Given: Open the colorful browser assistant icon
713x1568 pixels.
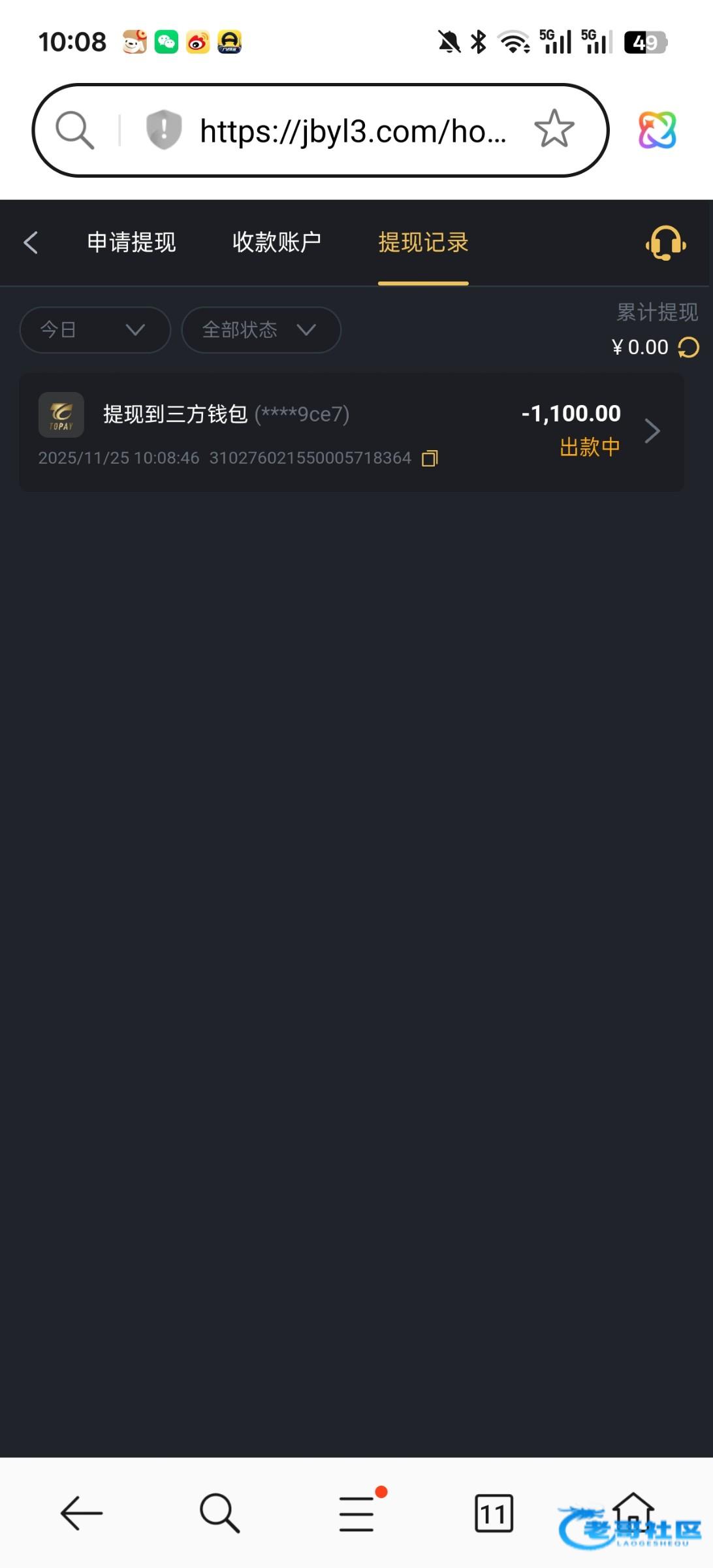Looking at the screenshot, I should [657, 129].
